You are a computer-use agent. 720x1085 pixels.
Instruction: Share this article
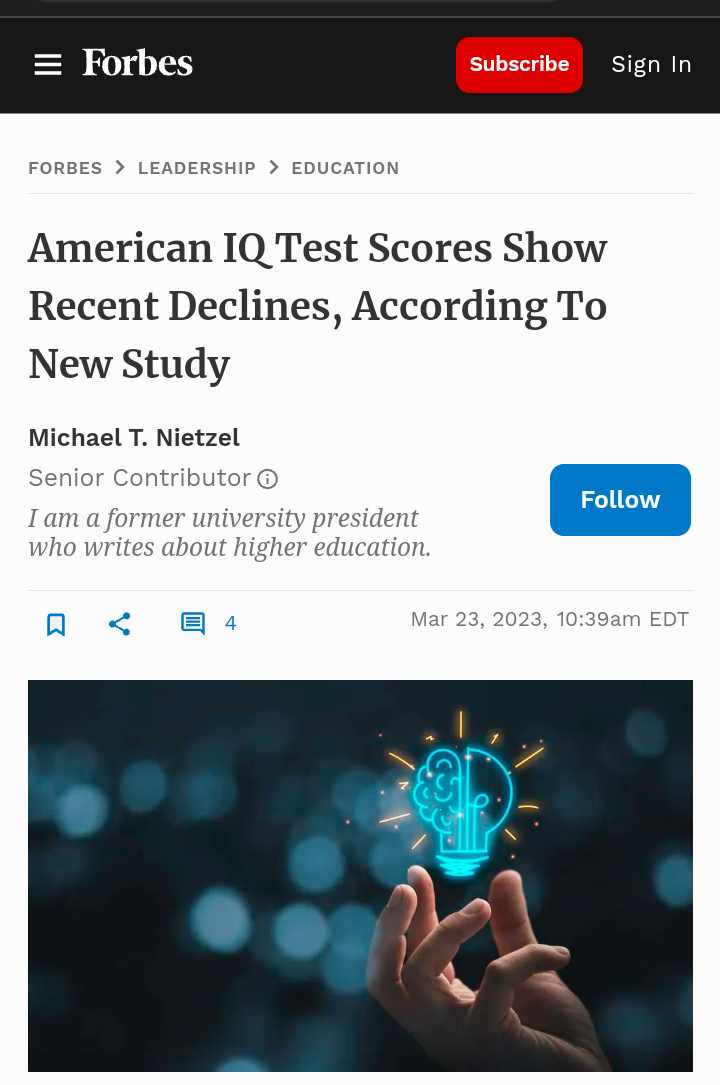tap(120, 624)
